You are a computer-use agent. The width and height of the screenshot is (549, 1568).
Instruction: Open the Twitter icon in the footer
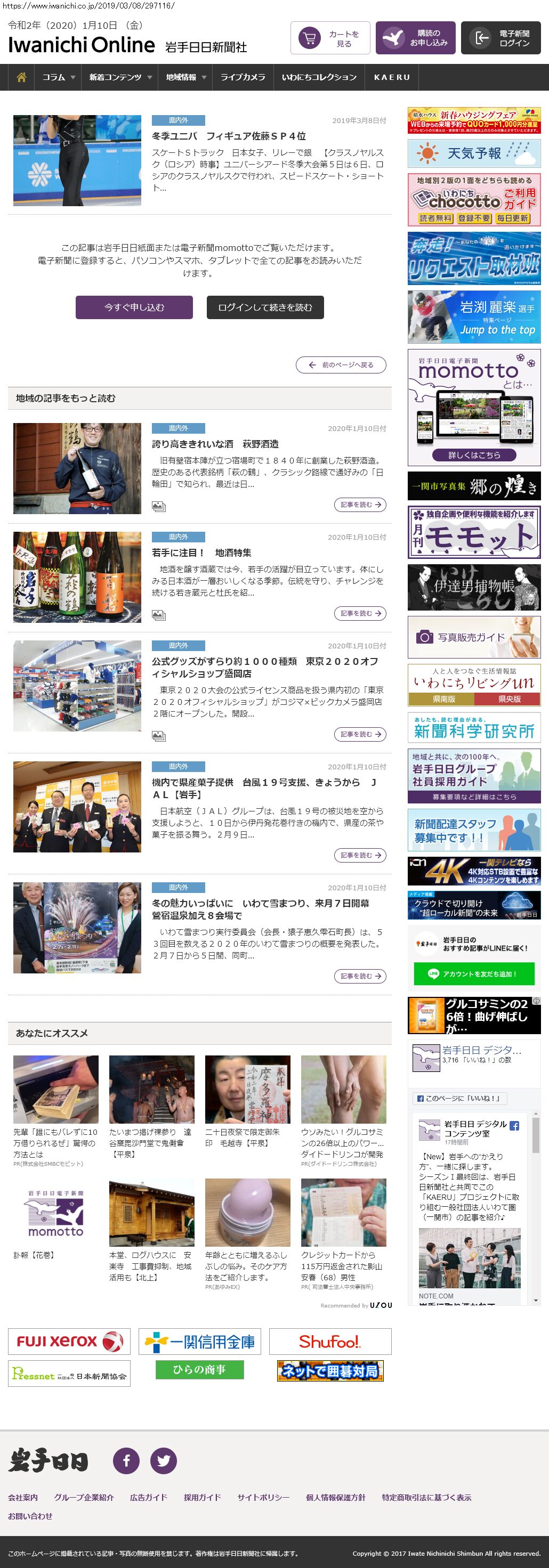coord(163,1461)
